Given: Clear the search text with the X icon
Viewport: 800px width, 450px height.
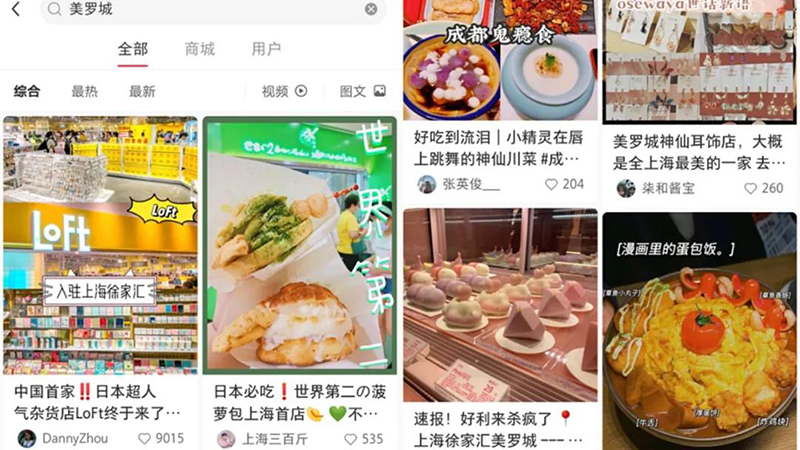Looking at the screenshot, I should pyautogui.click(x=371, y=9).
